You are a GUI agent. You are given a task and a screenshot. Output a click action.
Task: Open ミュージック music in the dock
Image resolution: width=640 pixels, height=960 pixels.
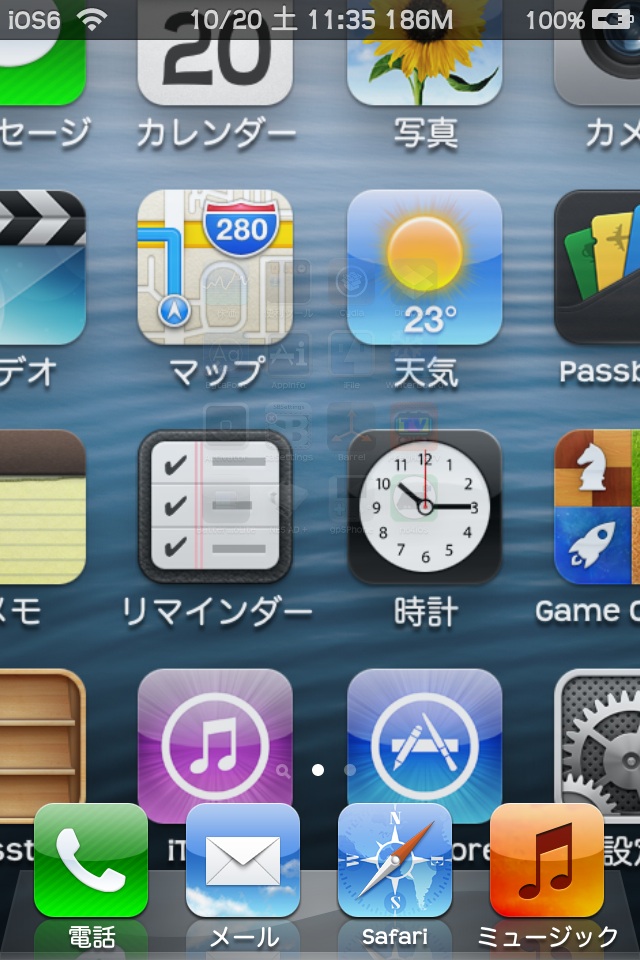[x=547, y=861]
